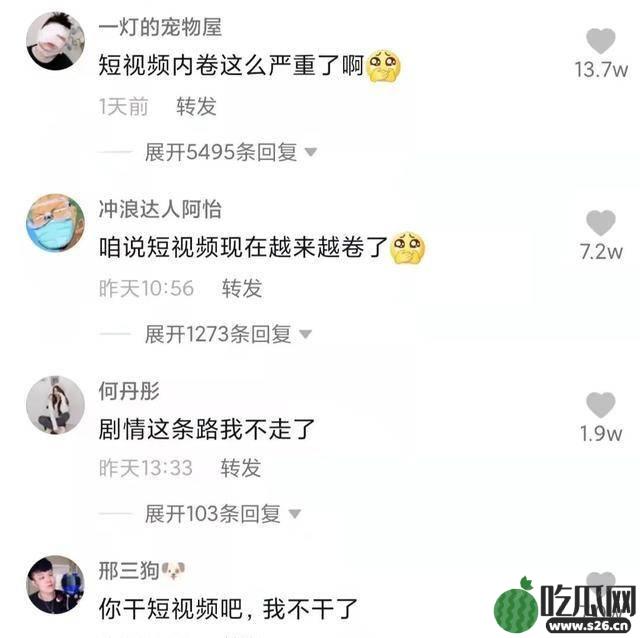Open 一灯的宠物屋's profile avatar
640x638 pixels.
click(x=55, y=42)
